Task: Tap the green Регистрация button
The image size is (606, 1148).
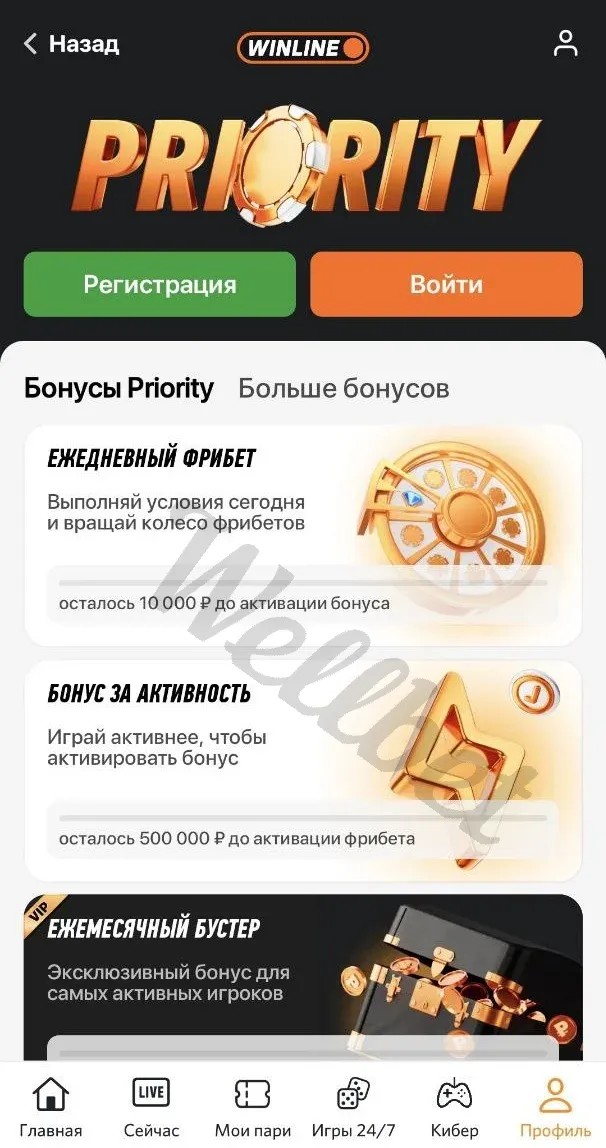Action: [160, 284]
